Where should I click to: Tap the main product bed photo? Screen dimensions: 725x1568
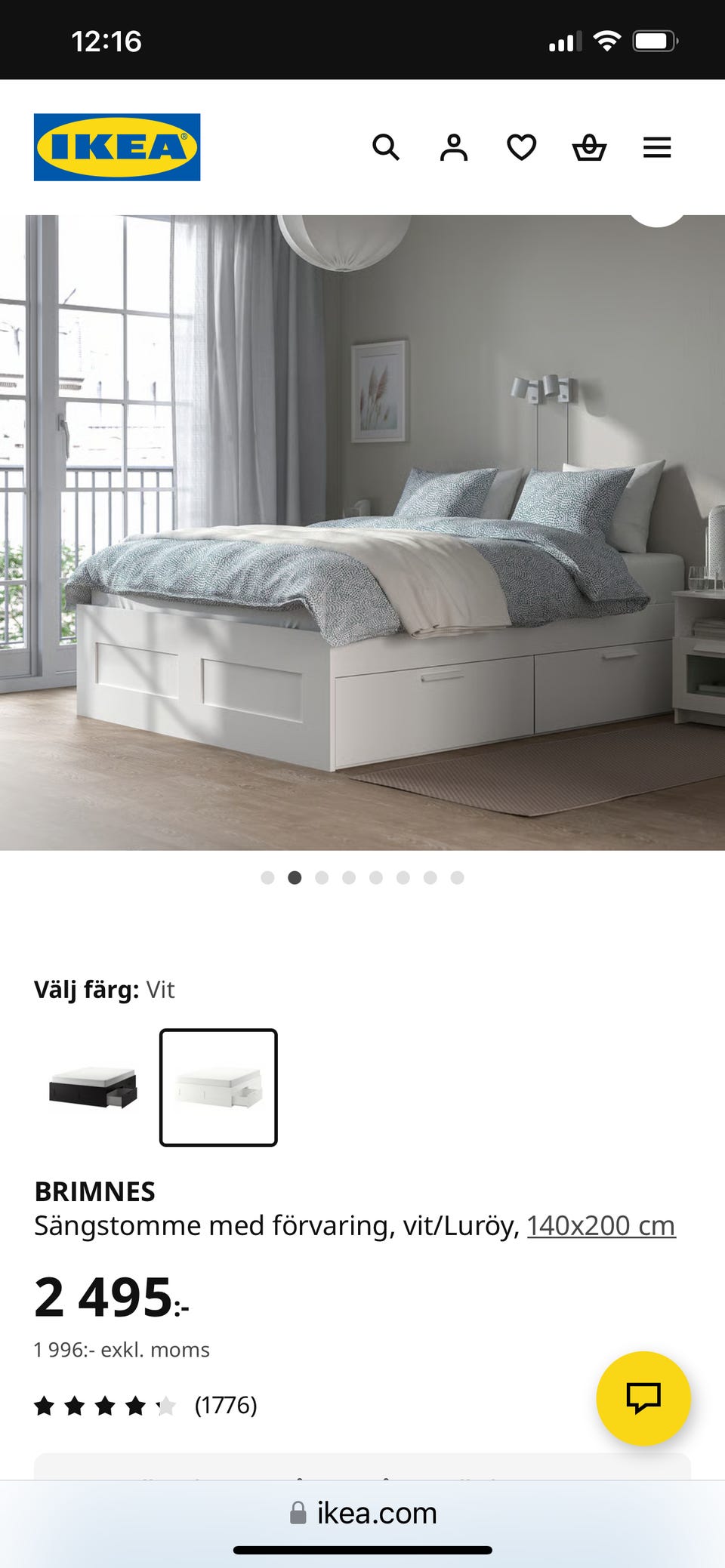click(362, 528)
